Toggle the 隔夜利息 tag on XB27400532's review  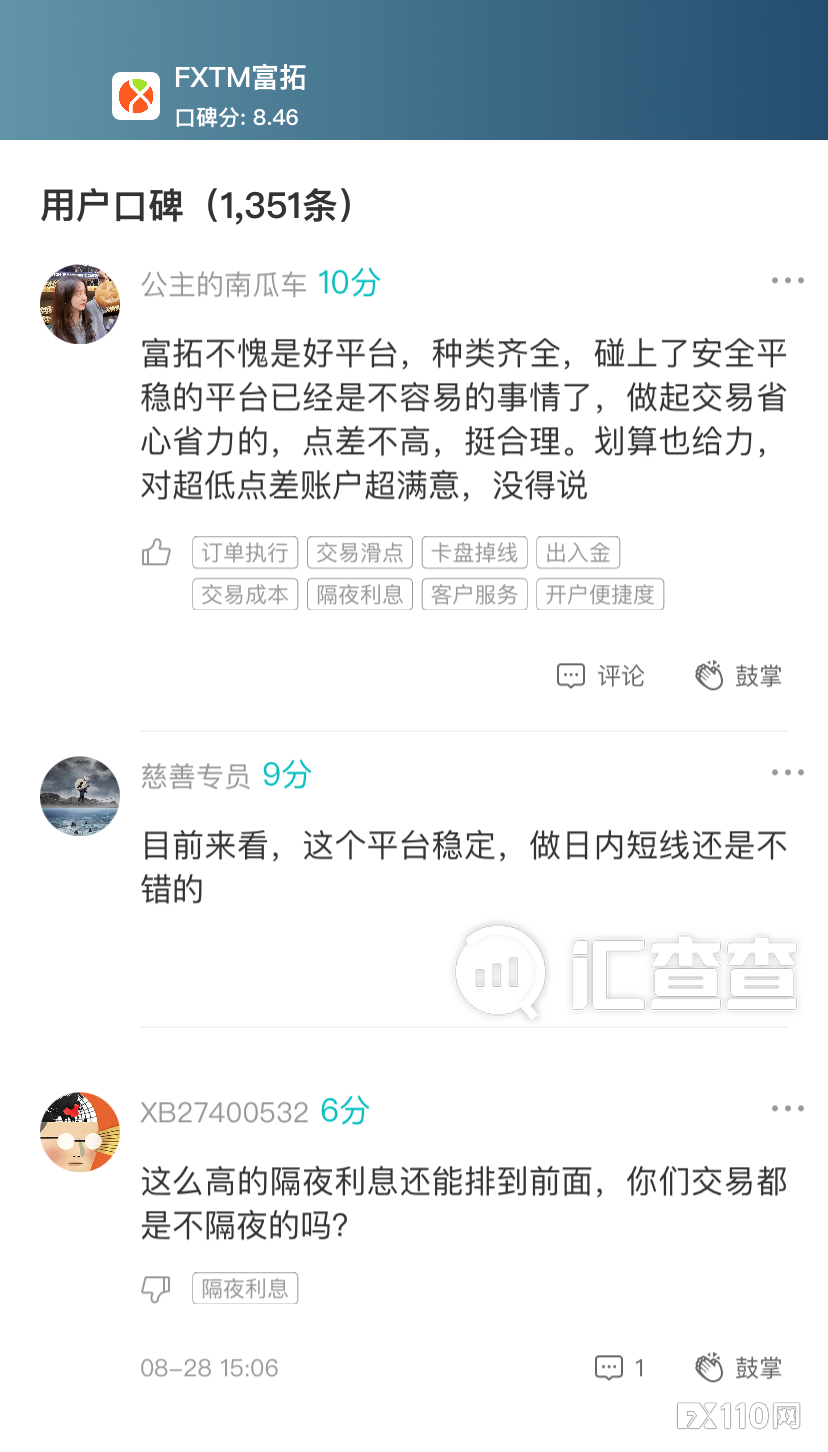pyautogui.click(x=245, y=1288)
